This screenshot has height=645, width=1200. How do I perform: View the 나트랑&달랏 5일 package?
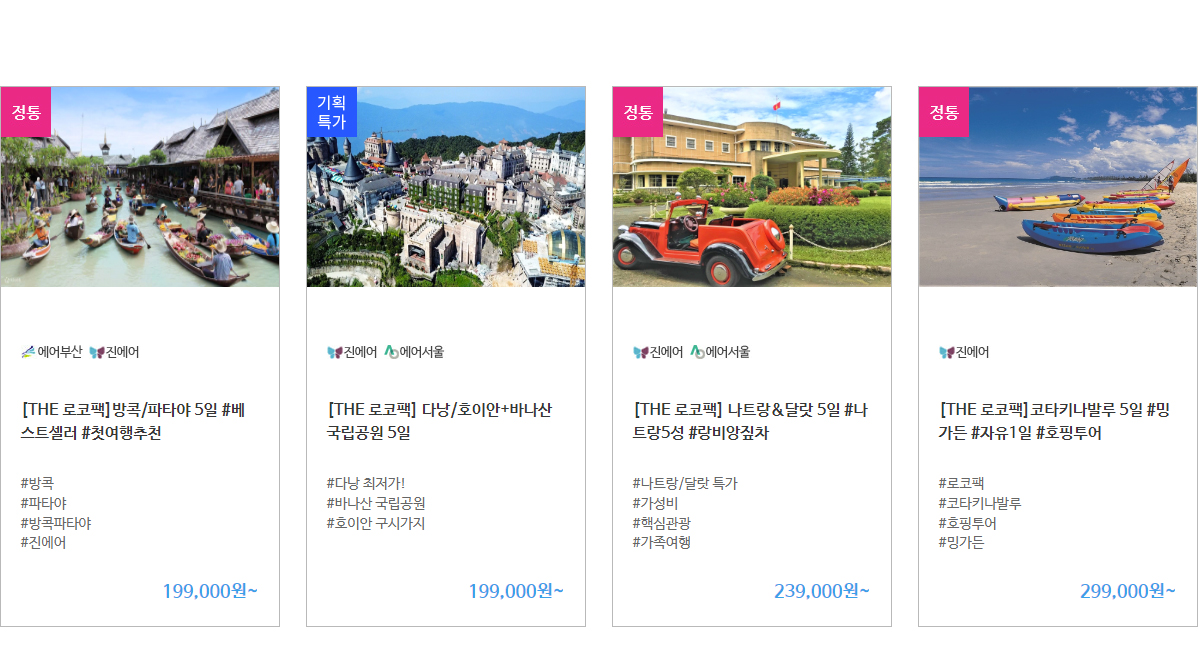click(750, 421)
